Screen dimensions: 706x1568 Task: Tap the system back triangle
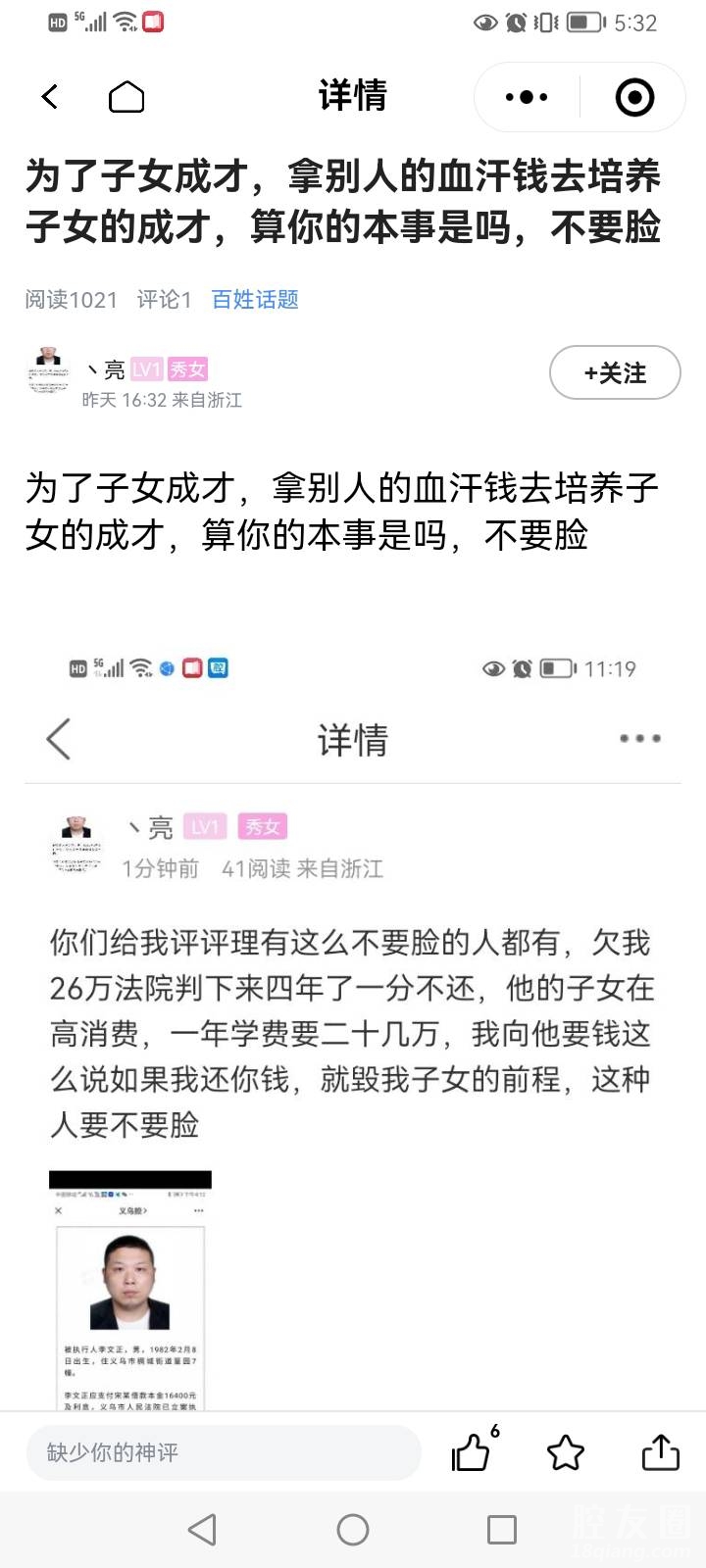(202, 1530)
